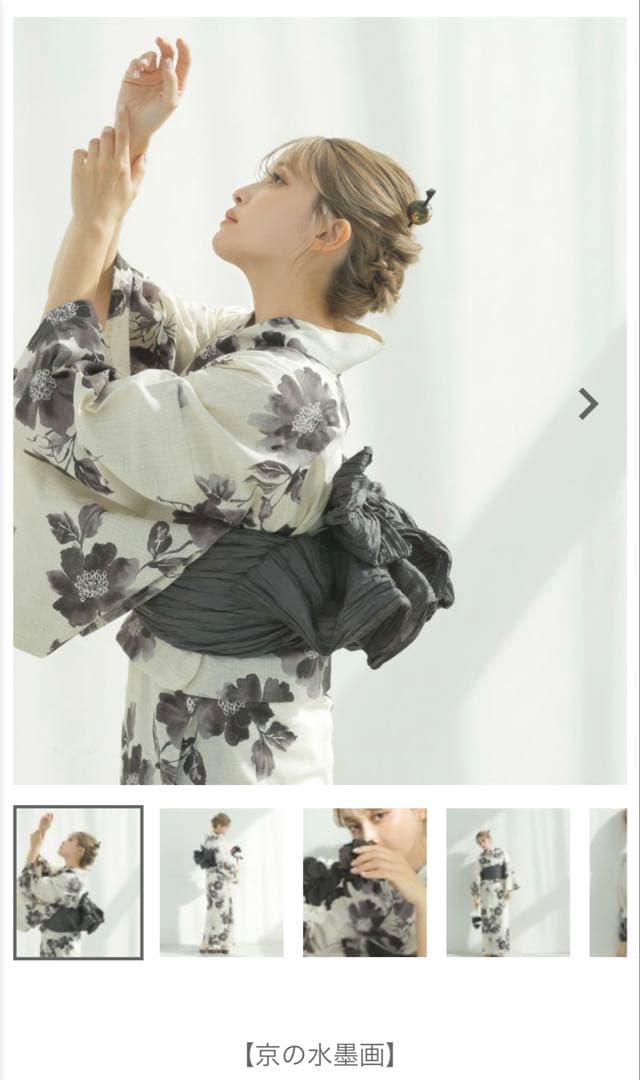Select the thumbnail of the raised-arms side pose
Screen dimensions: 640x1080
click(x=78, y=882)
